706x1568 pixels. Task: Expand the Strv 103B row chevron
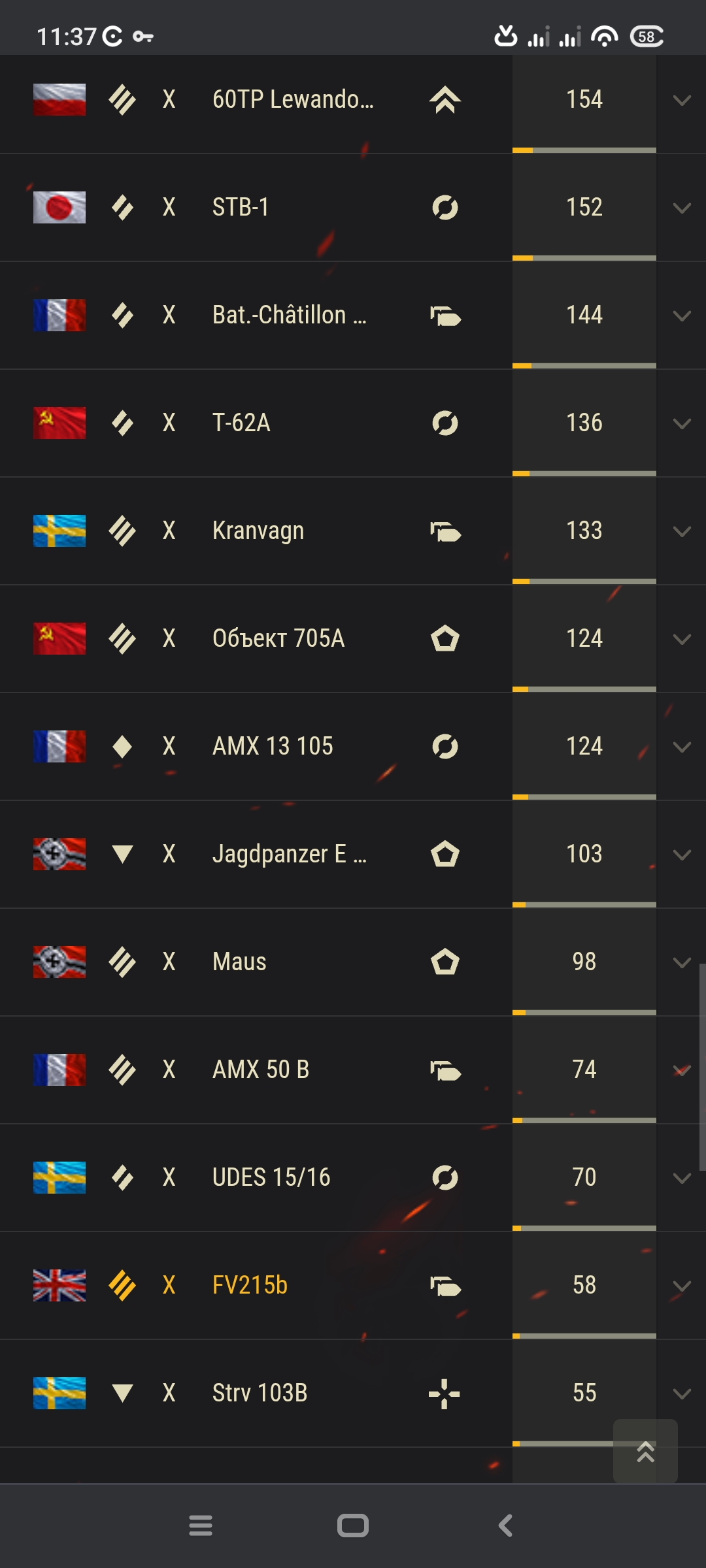click(x=682, y=1394)
